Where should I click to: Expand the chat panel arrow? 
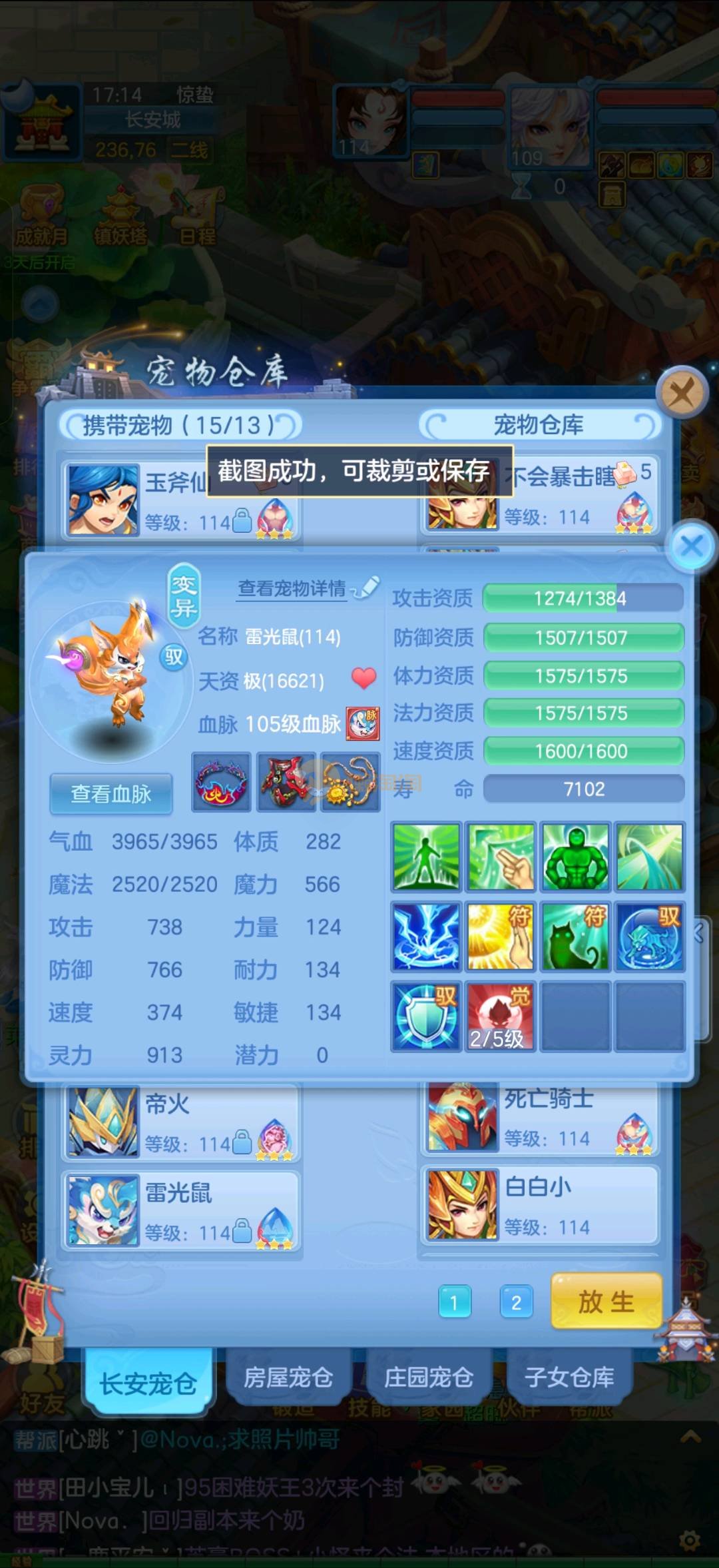click(x=690, y=1437)
